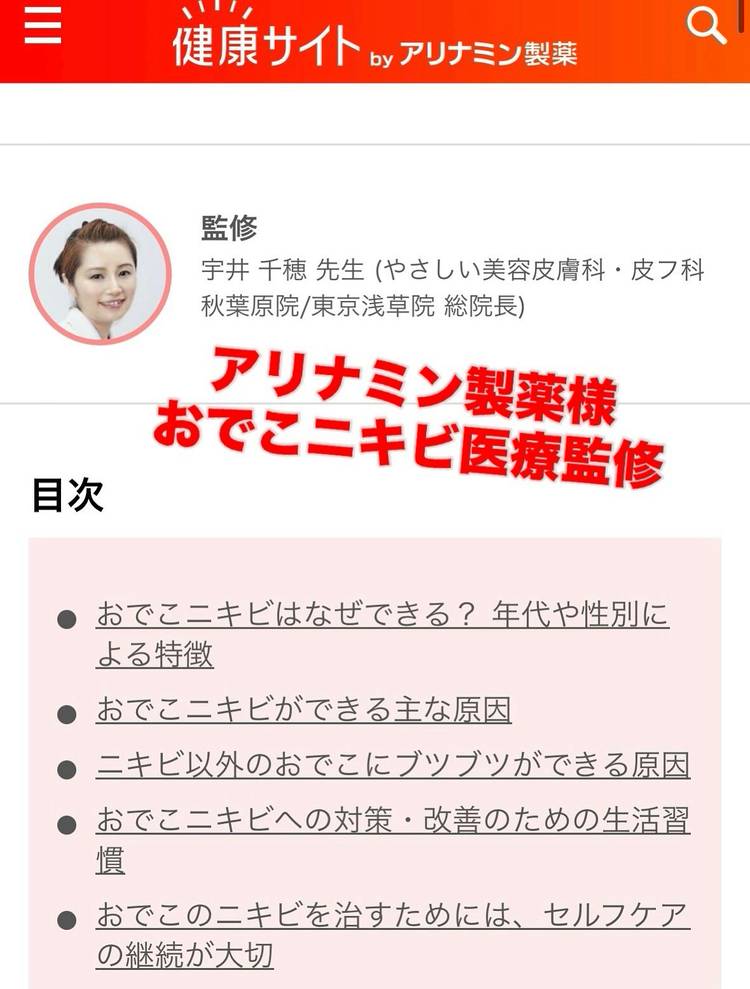Open the hamburger menu
Screen dimensions: 750x989
(x=42, y=27)
